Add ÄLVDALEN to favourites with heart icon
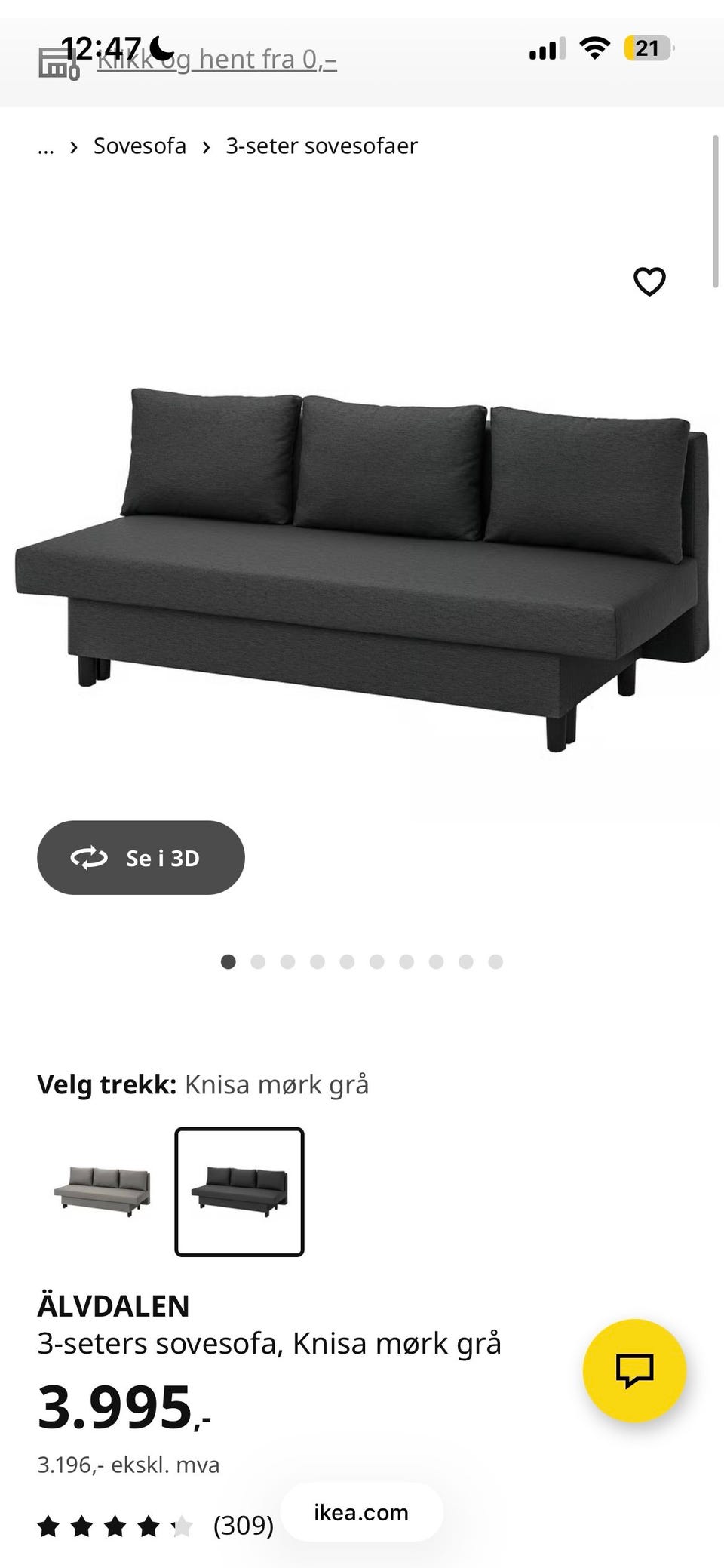The image size is (724, 1568). [x=649, y=281]
